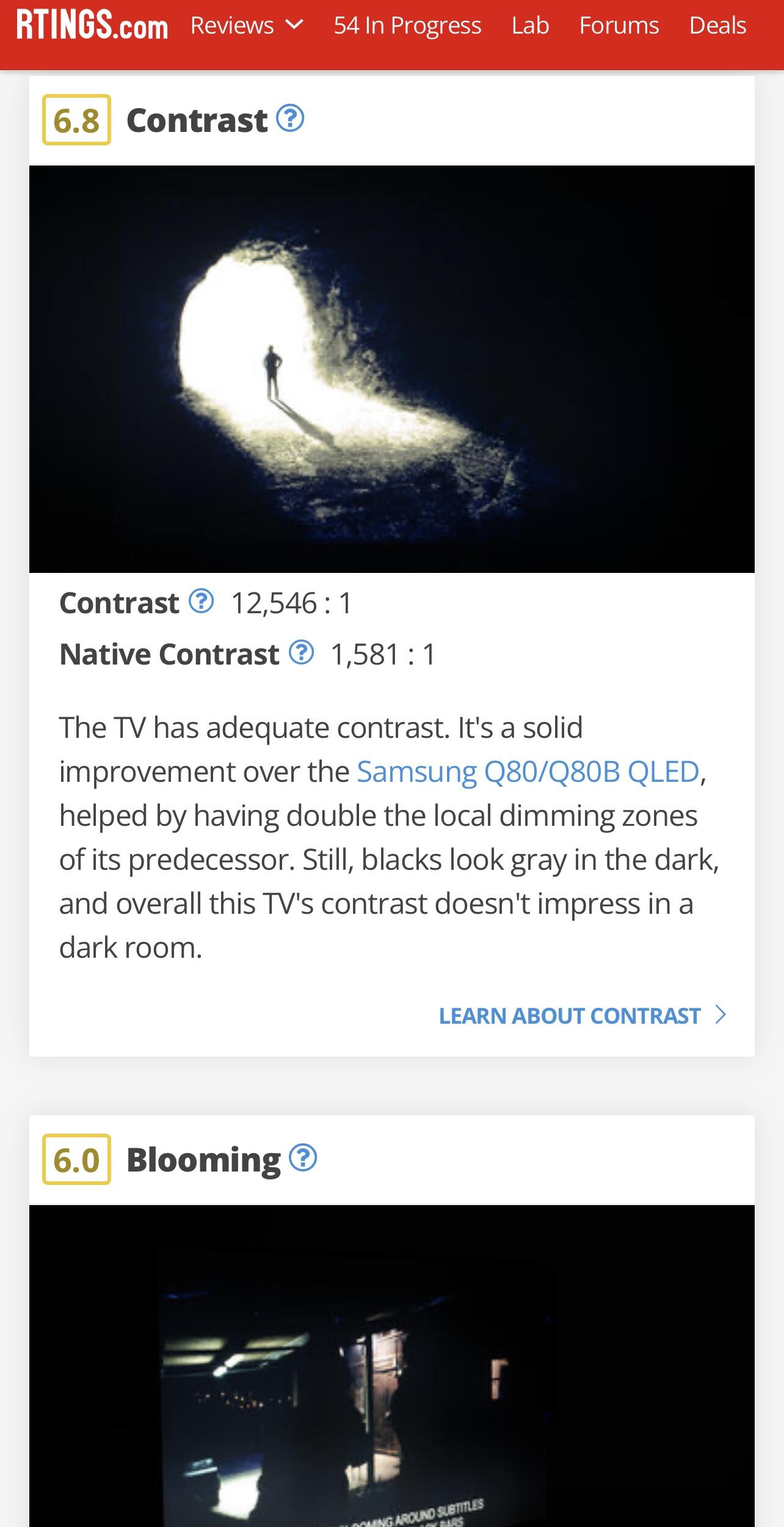The height and width of the screenshot is (1527, 784).
Task: Open the Deals page
Action: coord(717,26)
